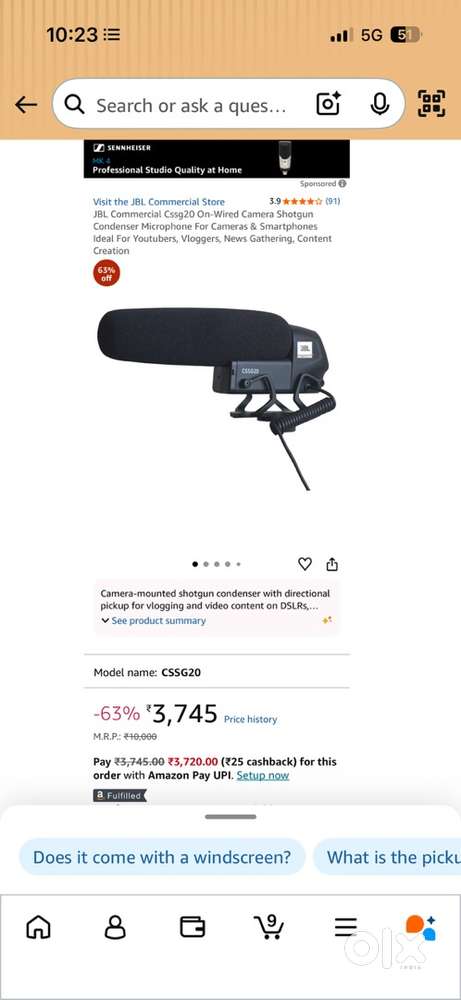The height and width of the screenshot is (1000, 461).
Task: Open the hamburger menu tab
Action: [346, 927]
